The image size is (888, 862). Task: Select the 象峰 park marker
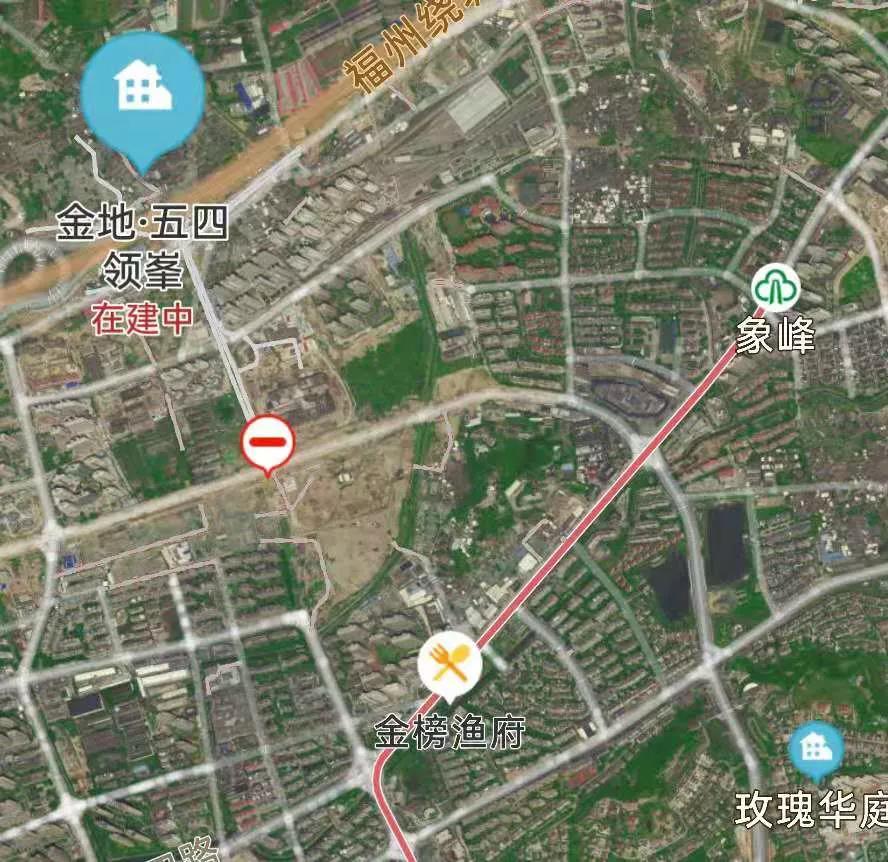777,289
